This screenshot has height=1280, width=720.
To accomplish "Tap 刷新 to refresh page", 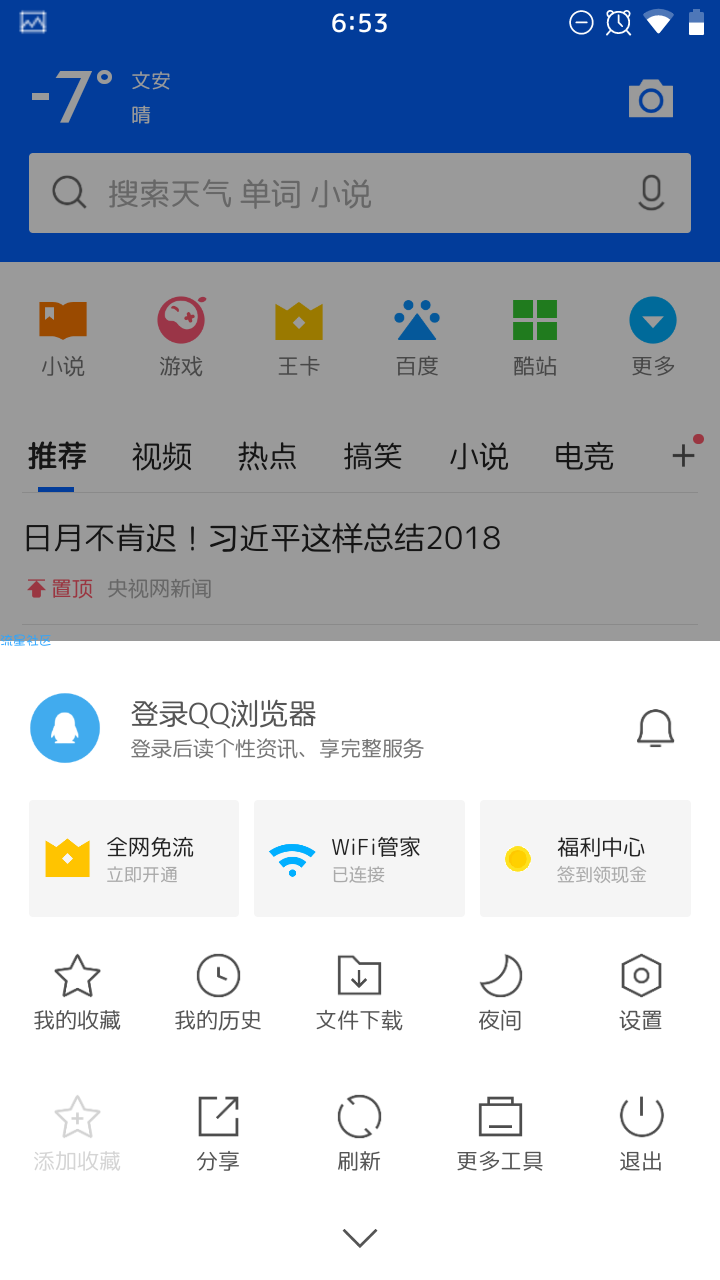I will 359,1134.
